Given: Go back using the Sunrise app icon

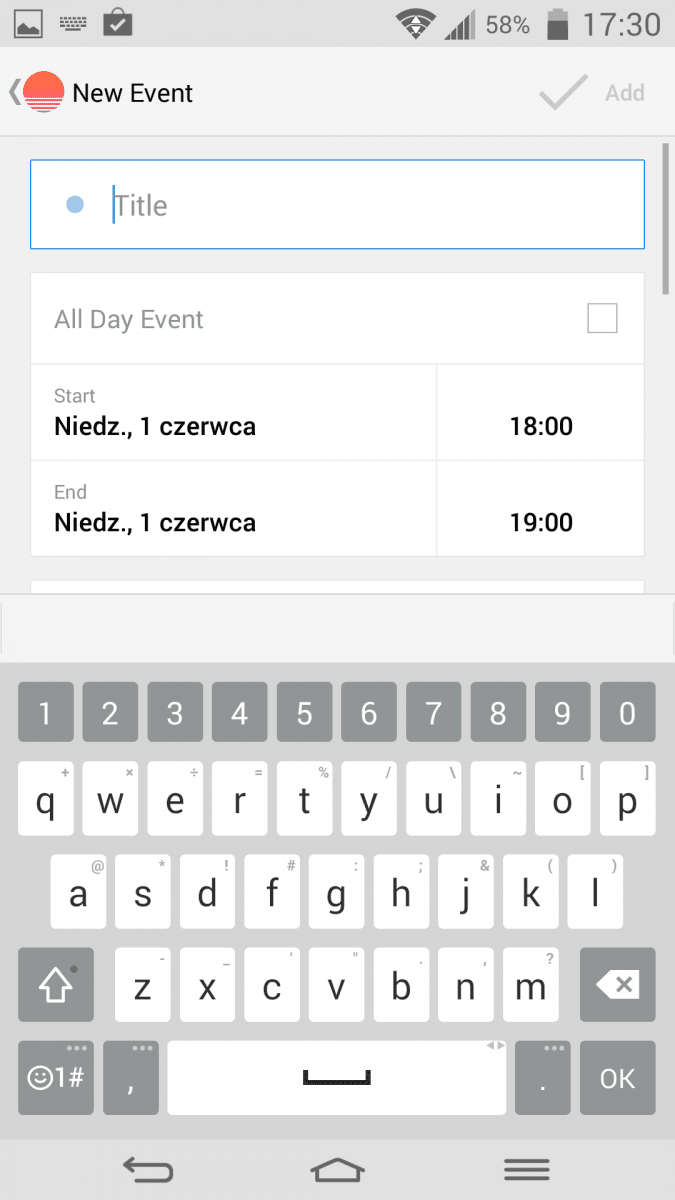Looking at the screenshot, I should point(42,92).
